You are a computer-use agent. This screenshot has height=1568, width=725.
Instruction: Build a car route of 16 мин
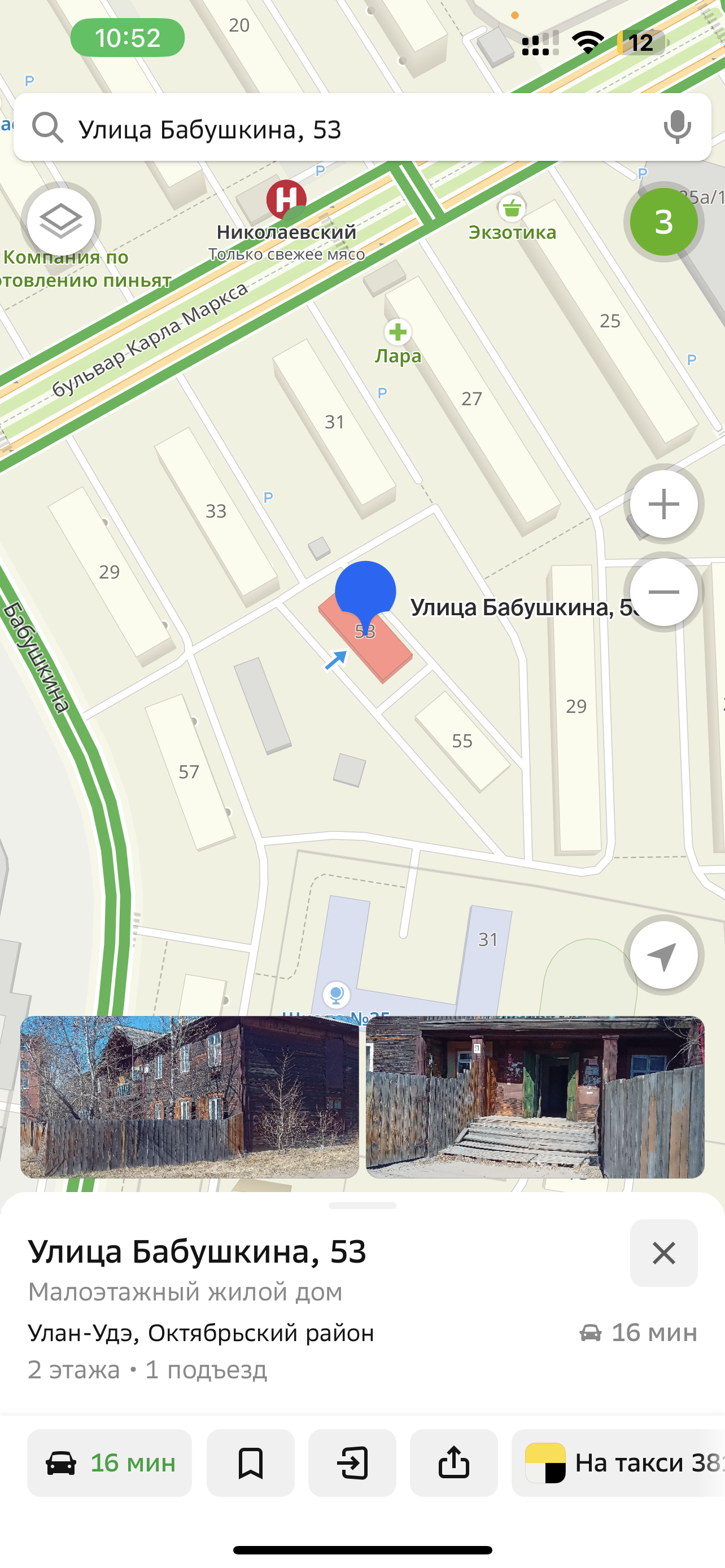(110, 1462)
